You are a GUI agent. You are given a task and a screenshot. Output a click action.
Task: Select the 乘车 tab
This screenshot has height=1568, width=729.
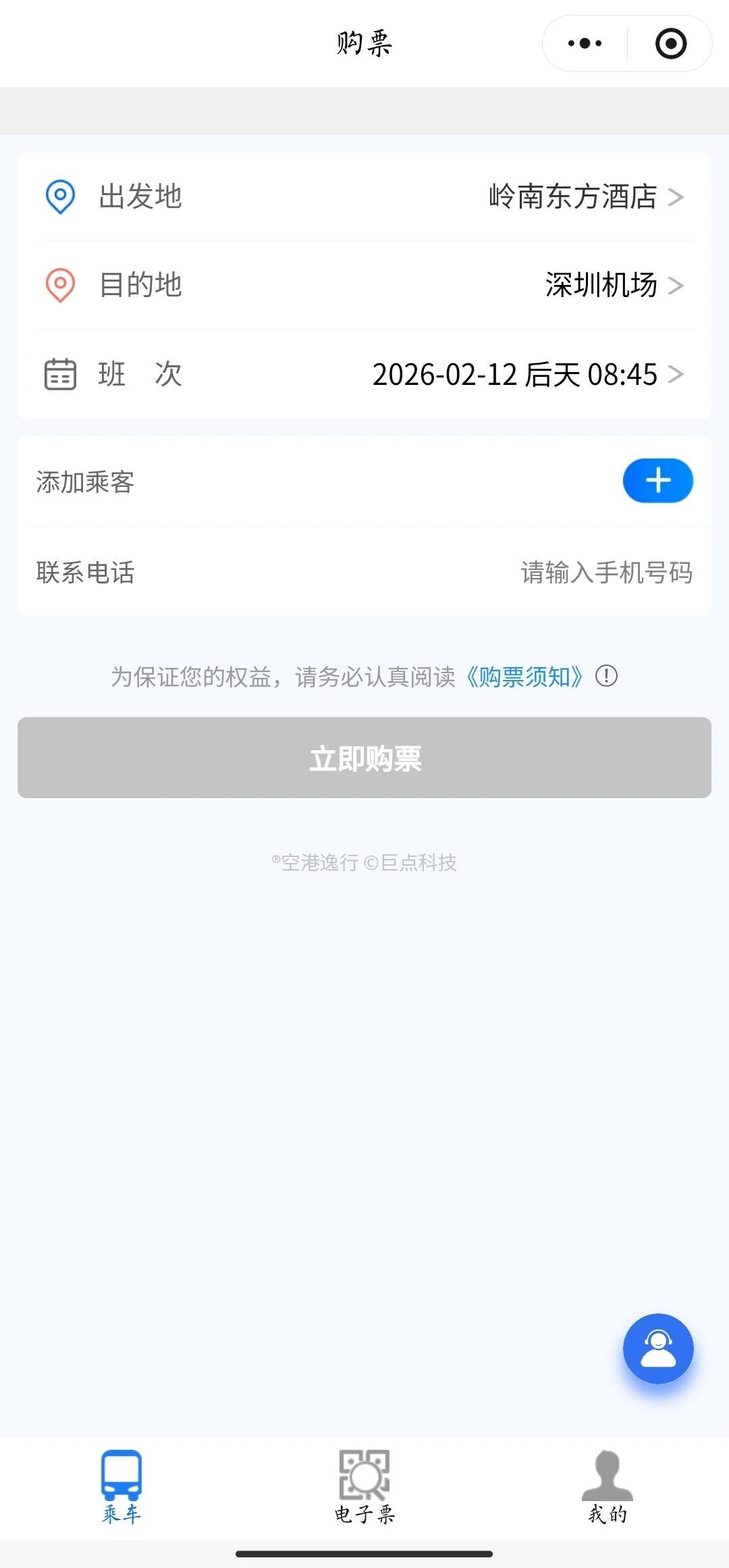[x=122, y=1487]
